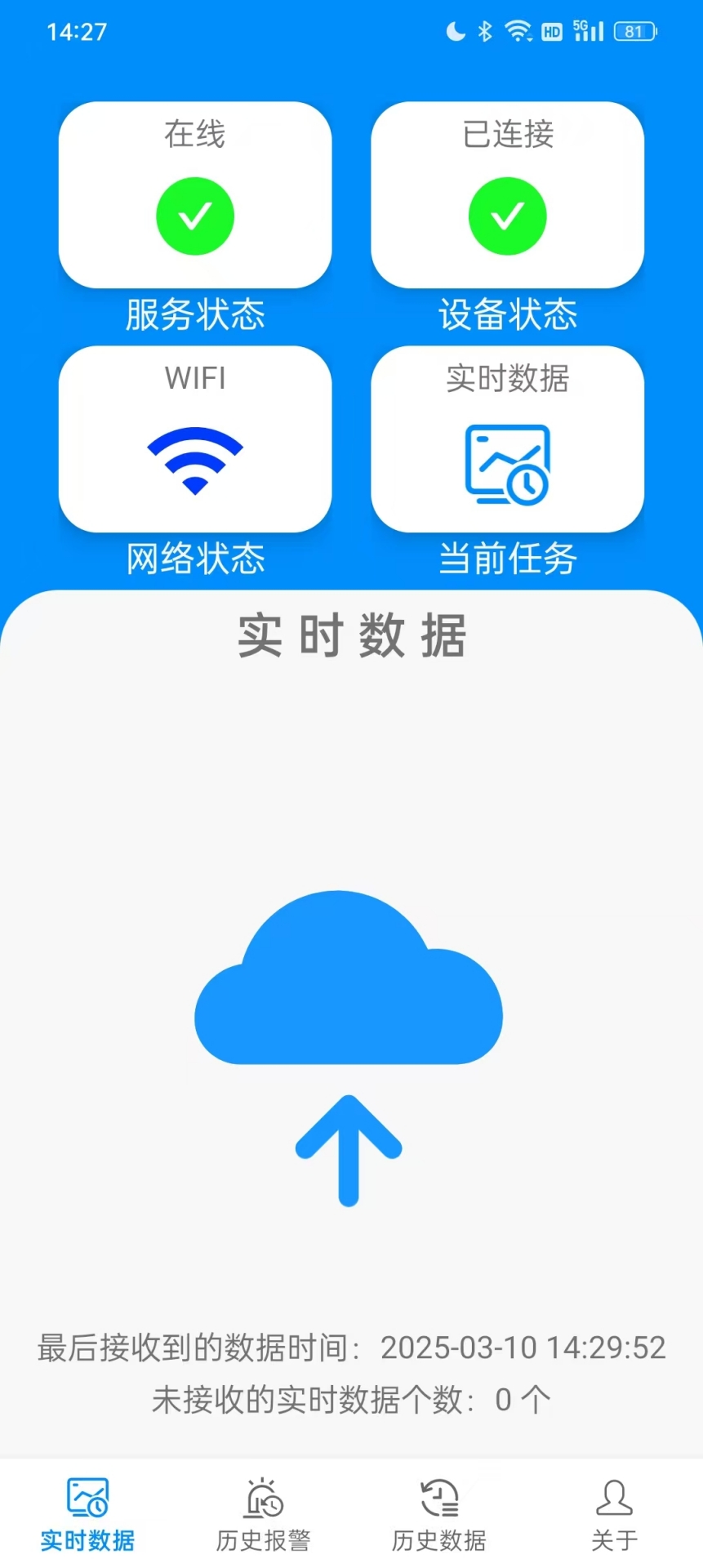
Task: Click the 实时数据 panel title text
Action: pyautogui.click(x=351, y=639)
